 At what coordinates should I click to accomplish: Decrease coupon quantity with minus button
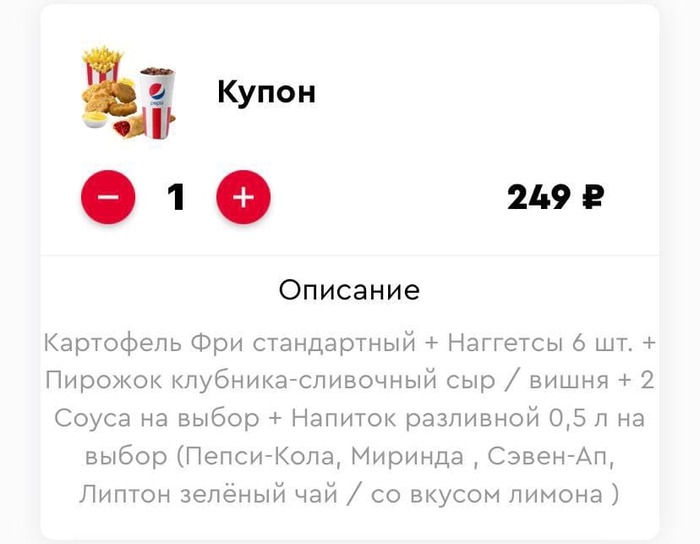click(x=107, y=197)
